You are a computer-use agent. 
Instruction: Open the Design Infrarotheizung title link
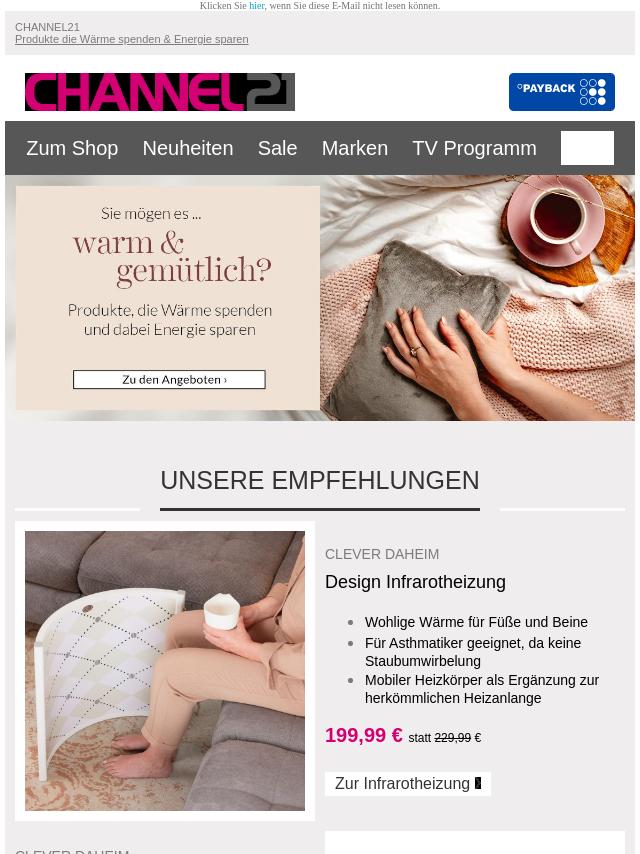415,582
